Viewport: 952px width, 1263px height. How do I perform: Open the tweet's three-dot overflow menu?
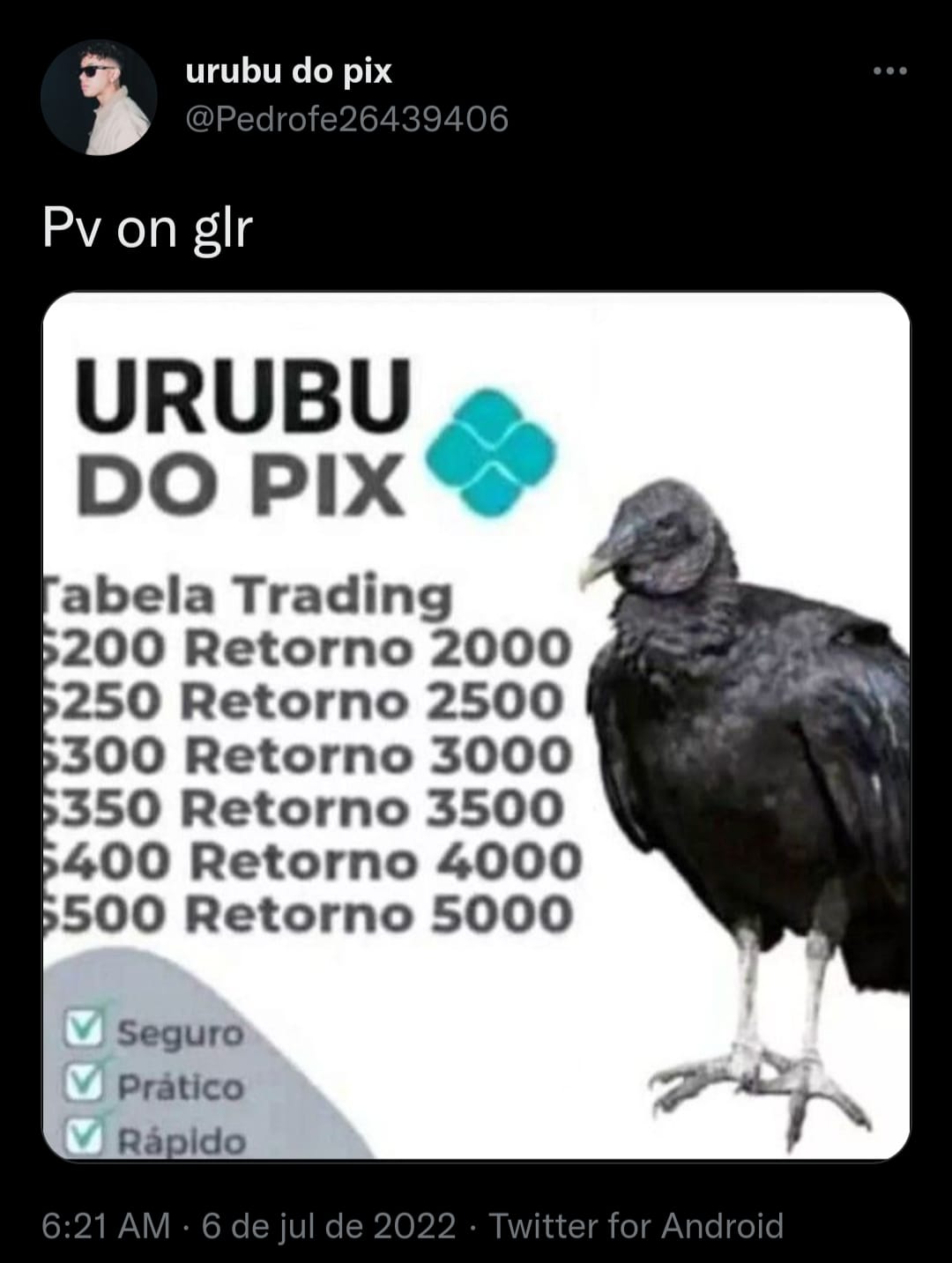[889, 71]
